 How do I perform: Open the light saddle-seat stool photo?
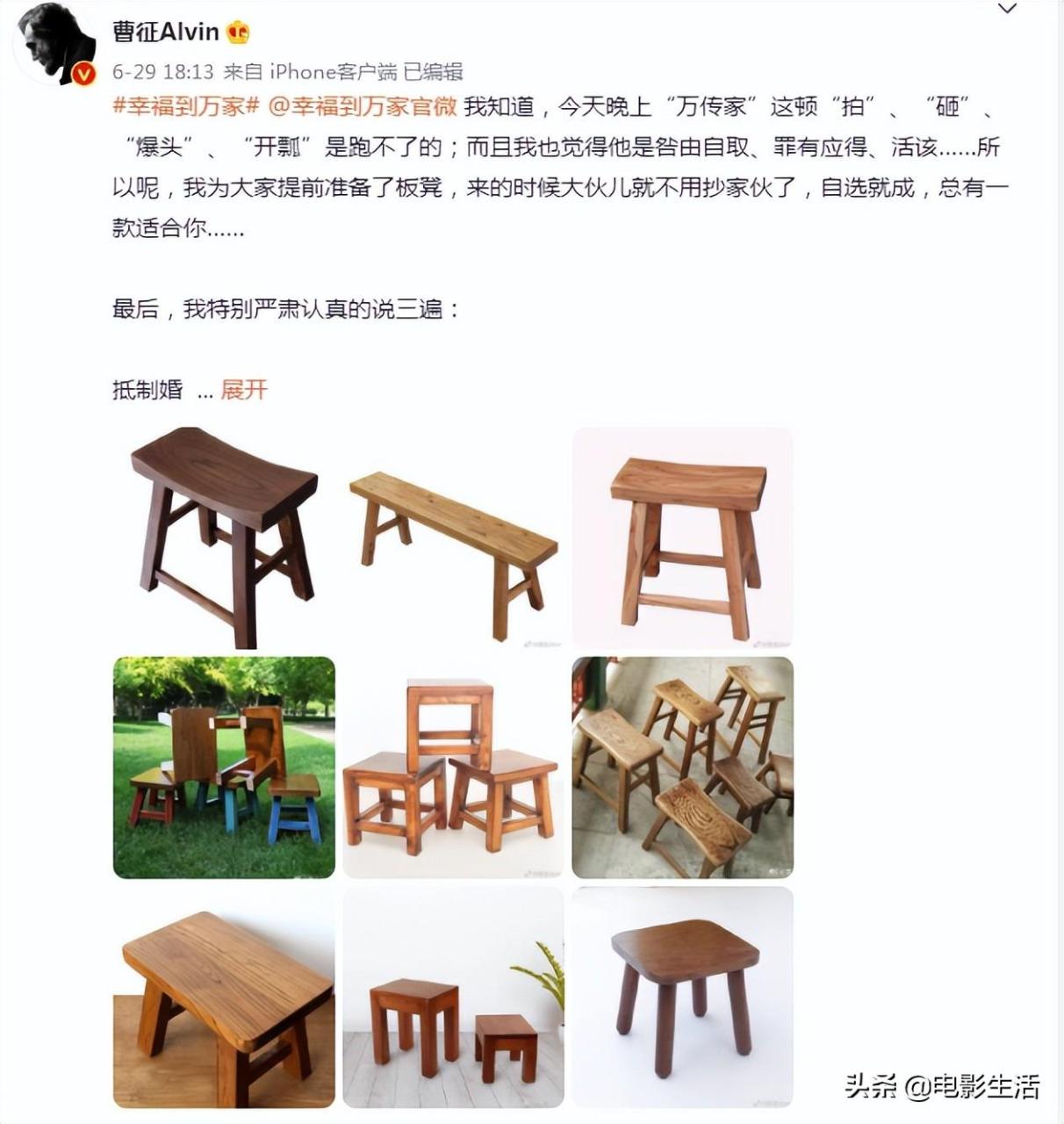pyautogui.click(x=682, y=537)
